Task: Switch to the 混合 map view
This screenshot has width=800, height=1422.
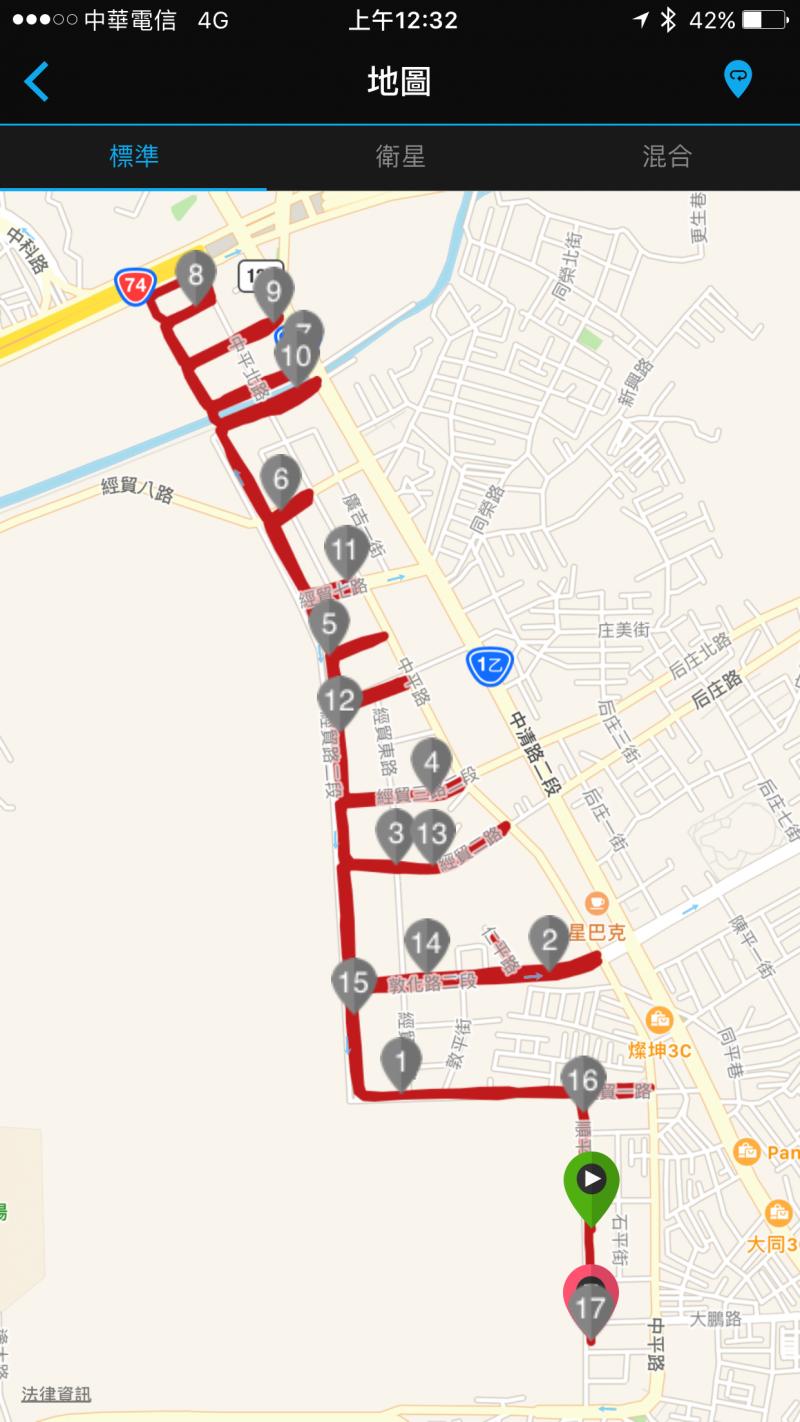Action: pos(667,156)
